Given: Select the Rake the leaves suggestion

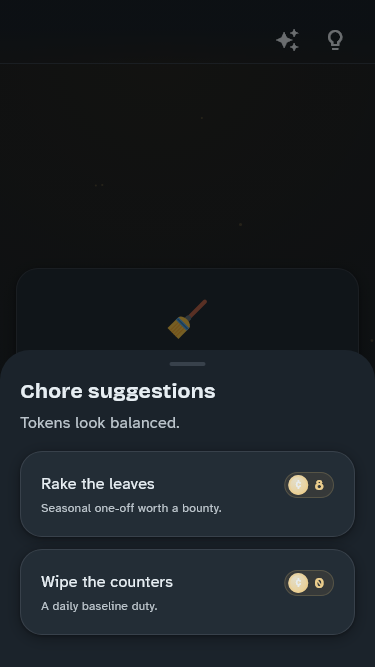Looking at the screenshot, I should (x=188, y=494).
